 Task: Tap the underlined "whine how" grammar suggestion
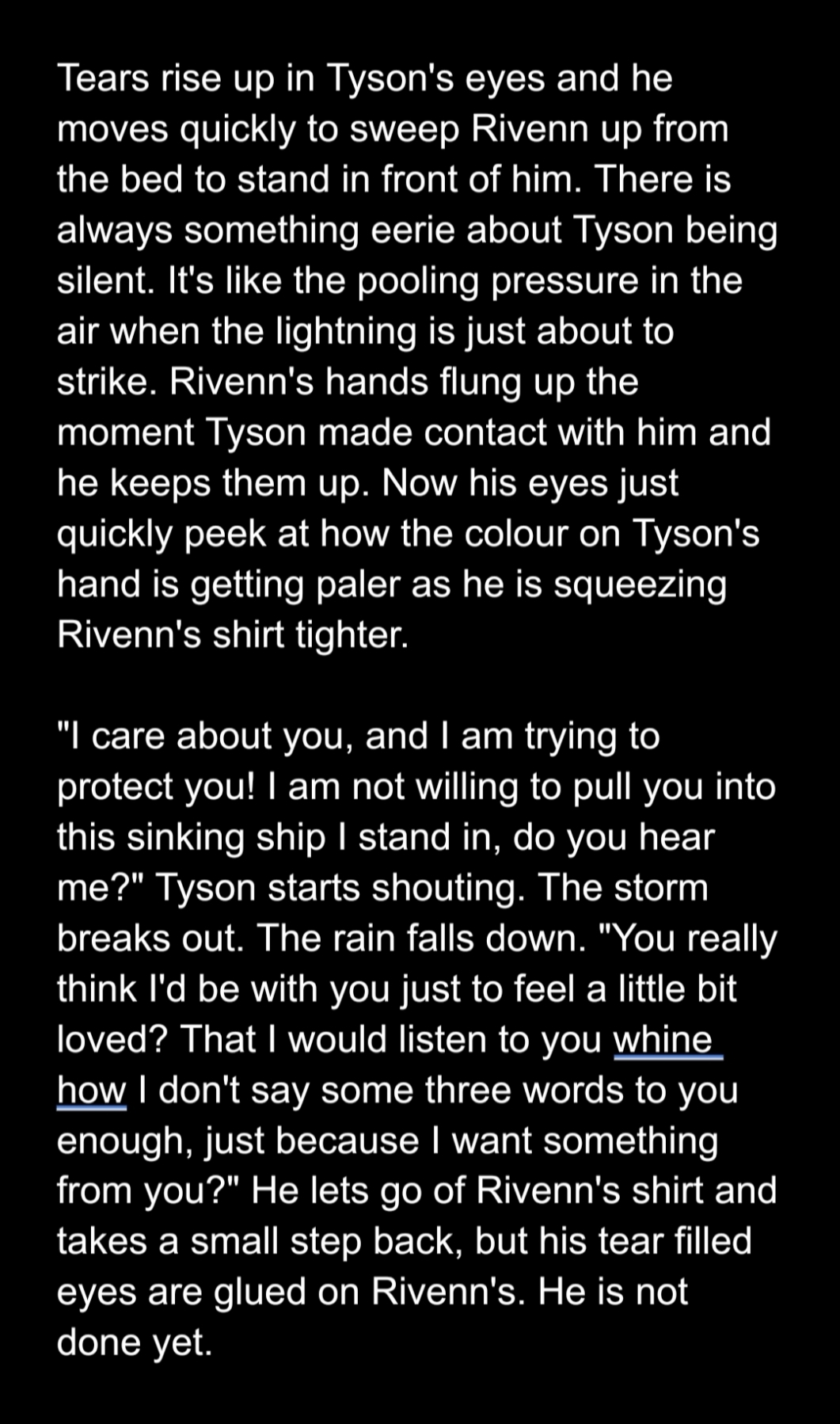point(663,1040)
